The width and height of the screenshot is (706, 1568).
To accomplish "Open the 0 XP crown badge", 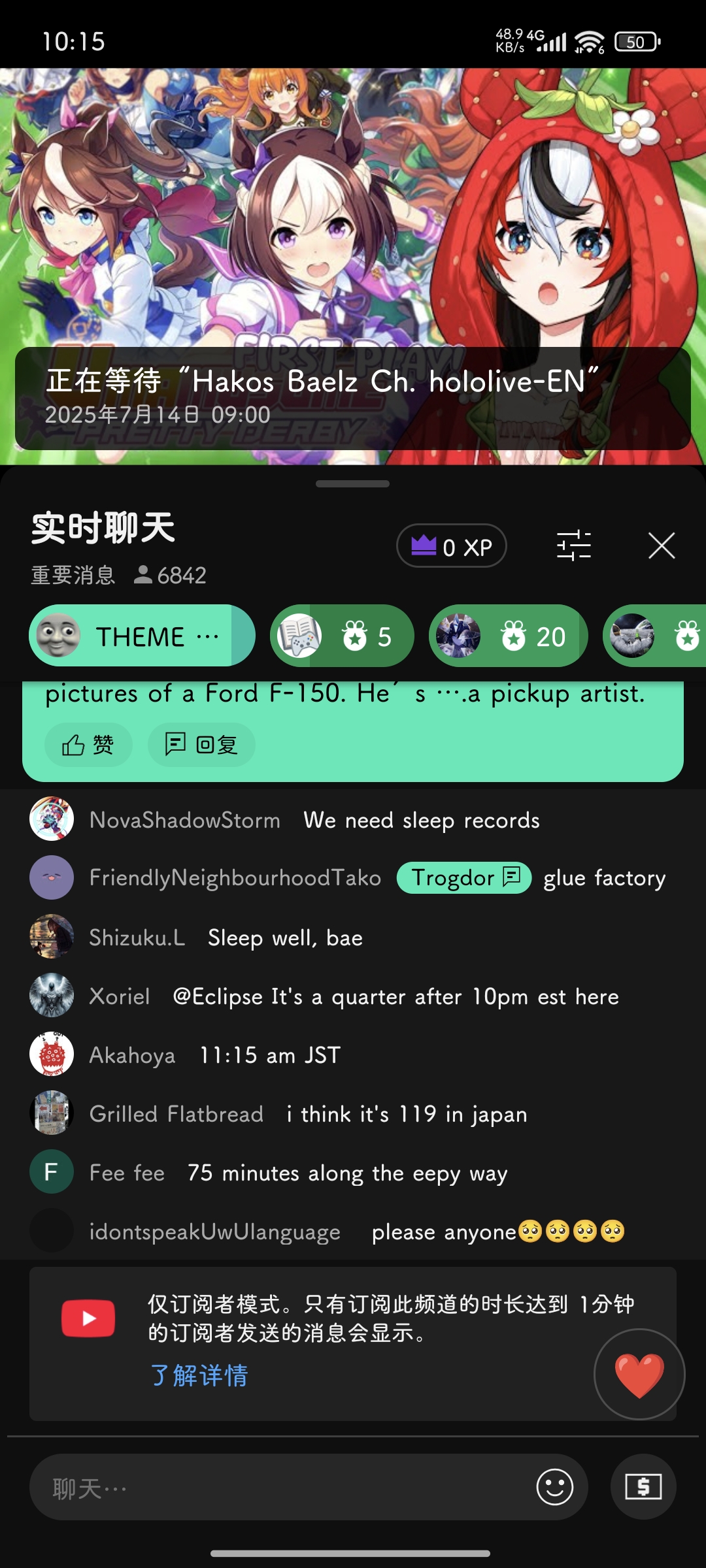I will point(451,546).
